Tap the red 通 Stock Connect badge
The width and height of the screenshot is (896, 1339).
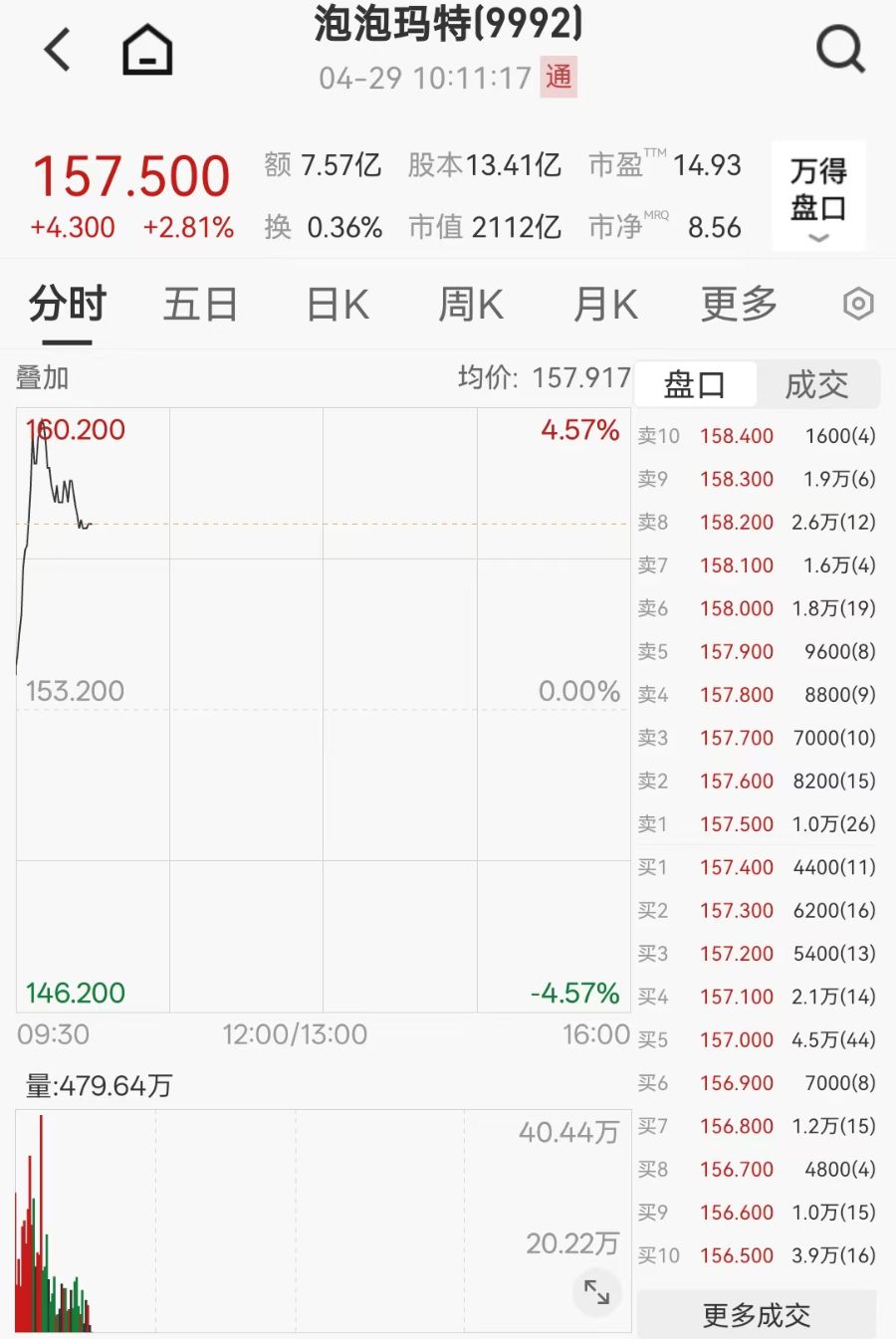click(560, 77)
